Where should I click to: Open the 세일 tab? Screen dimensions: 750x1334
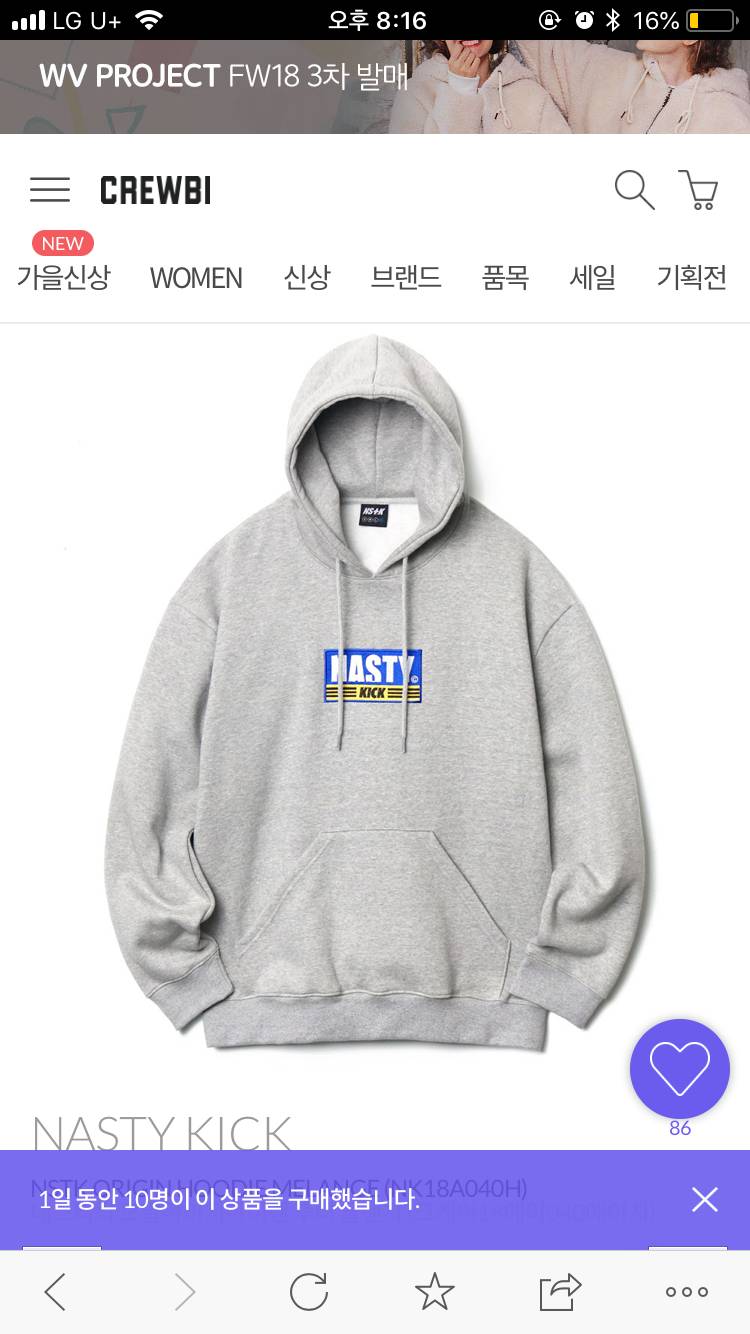click(592, 277)
